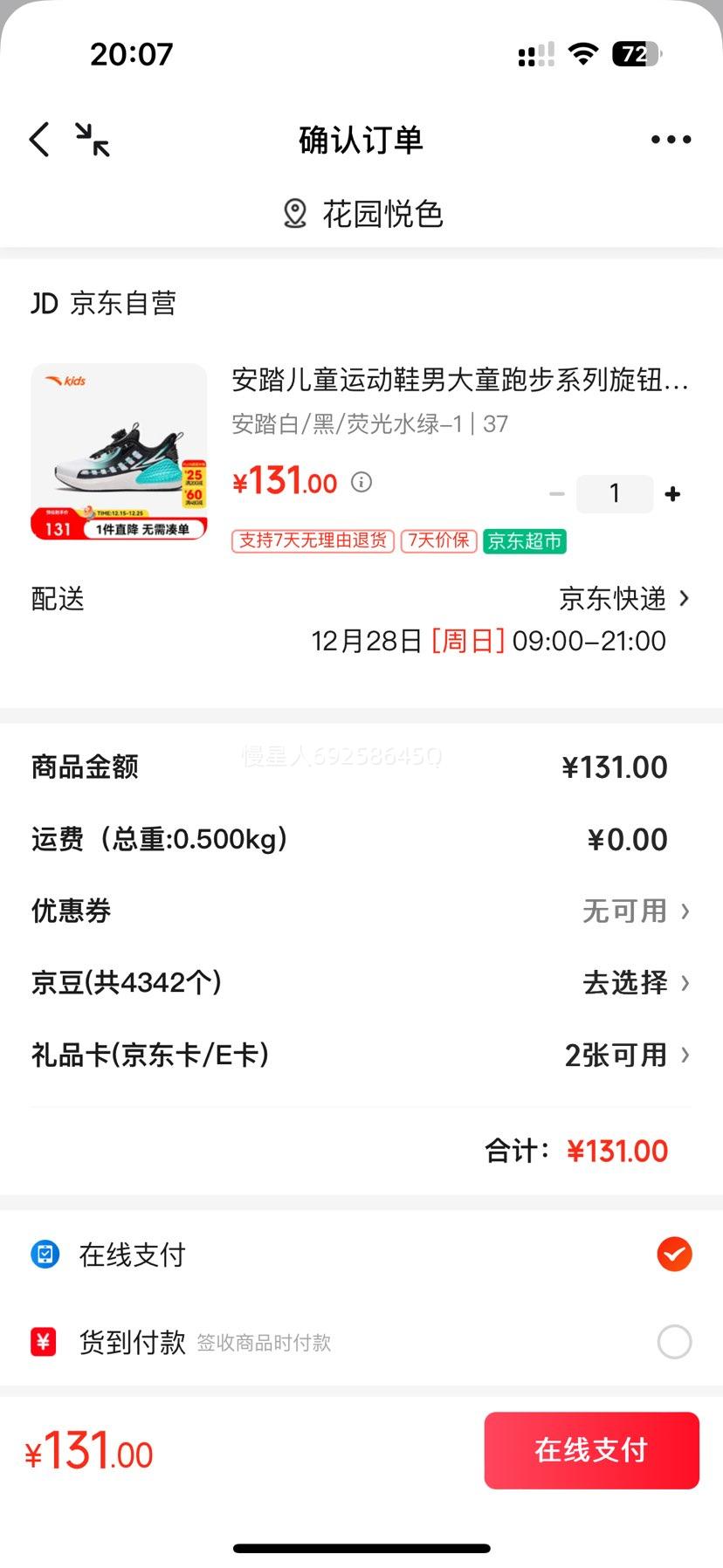The image size is (723, 1568).
Task: Toggle the 京东超市 service tag
Action: point(524,541)
